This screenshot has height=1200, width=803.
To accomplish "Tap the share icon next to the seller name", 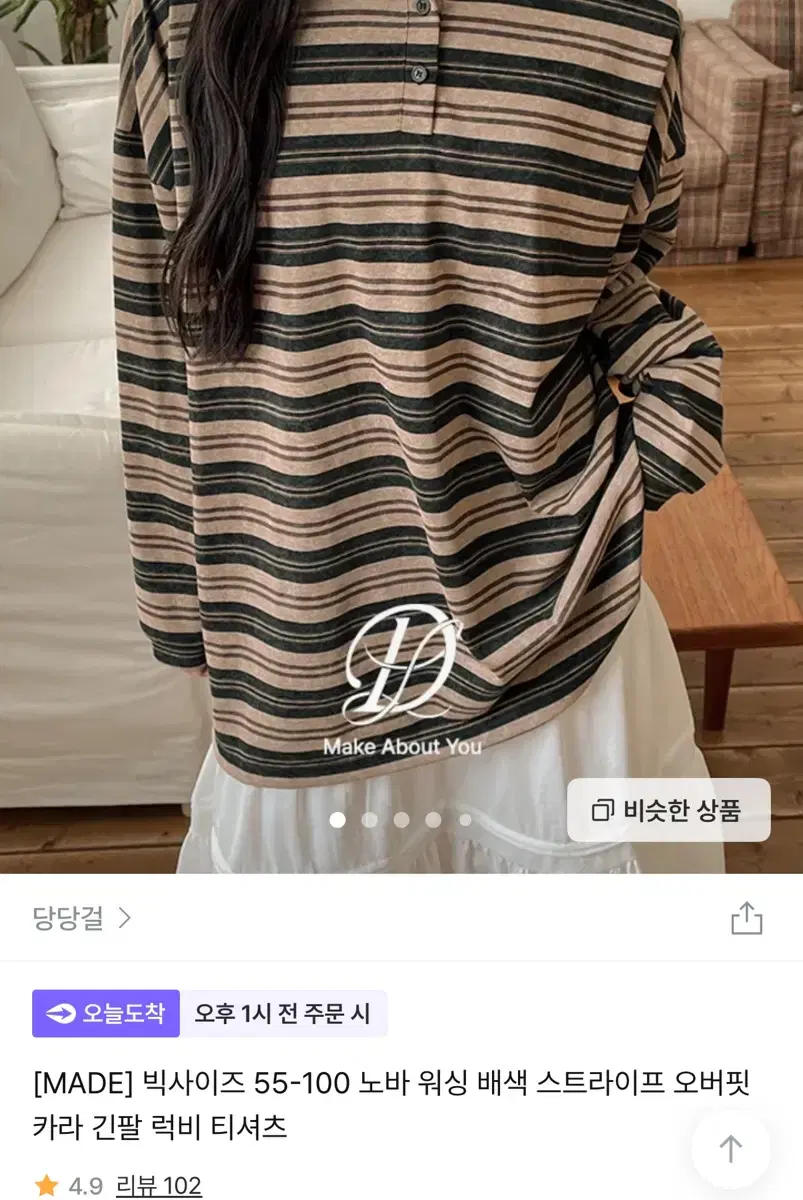I will coord(745,918).
